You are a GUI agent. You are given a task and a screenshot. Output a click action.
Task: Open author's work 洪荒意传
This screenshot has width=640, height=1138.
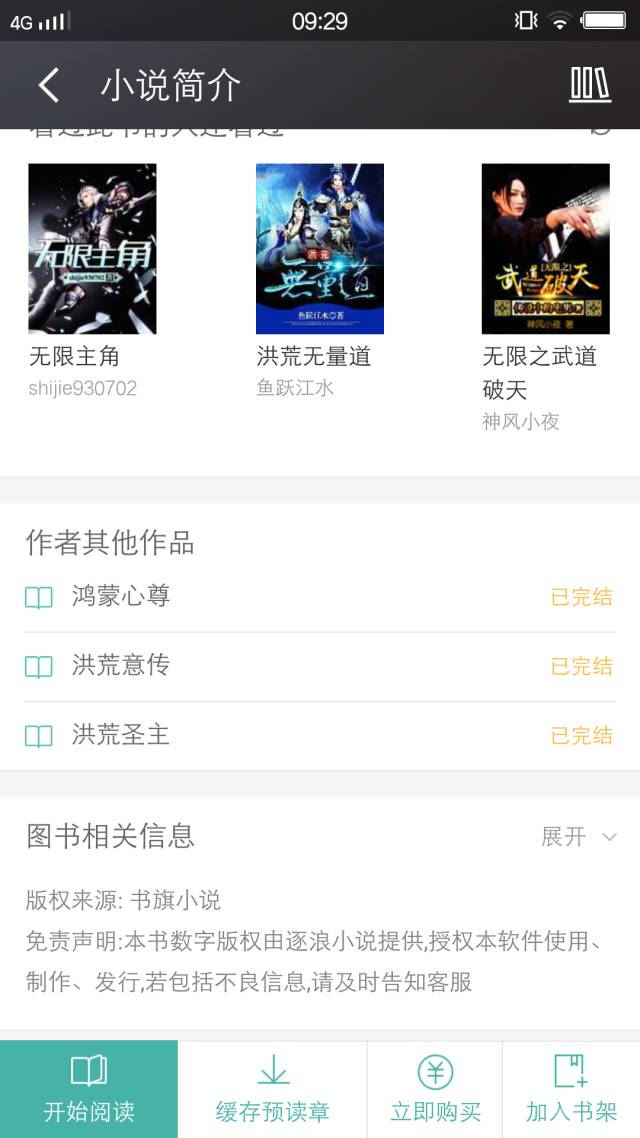pyautogui.click(x=121, y=666)
